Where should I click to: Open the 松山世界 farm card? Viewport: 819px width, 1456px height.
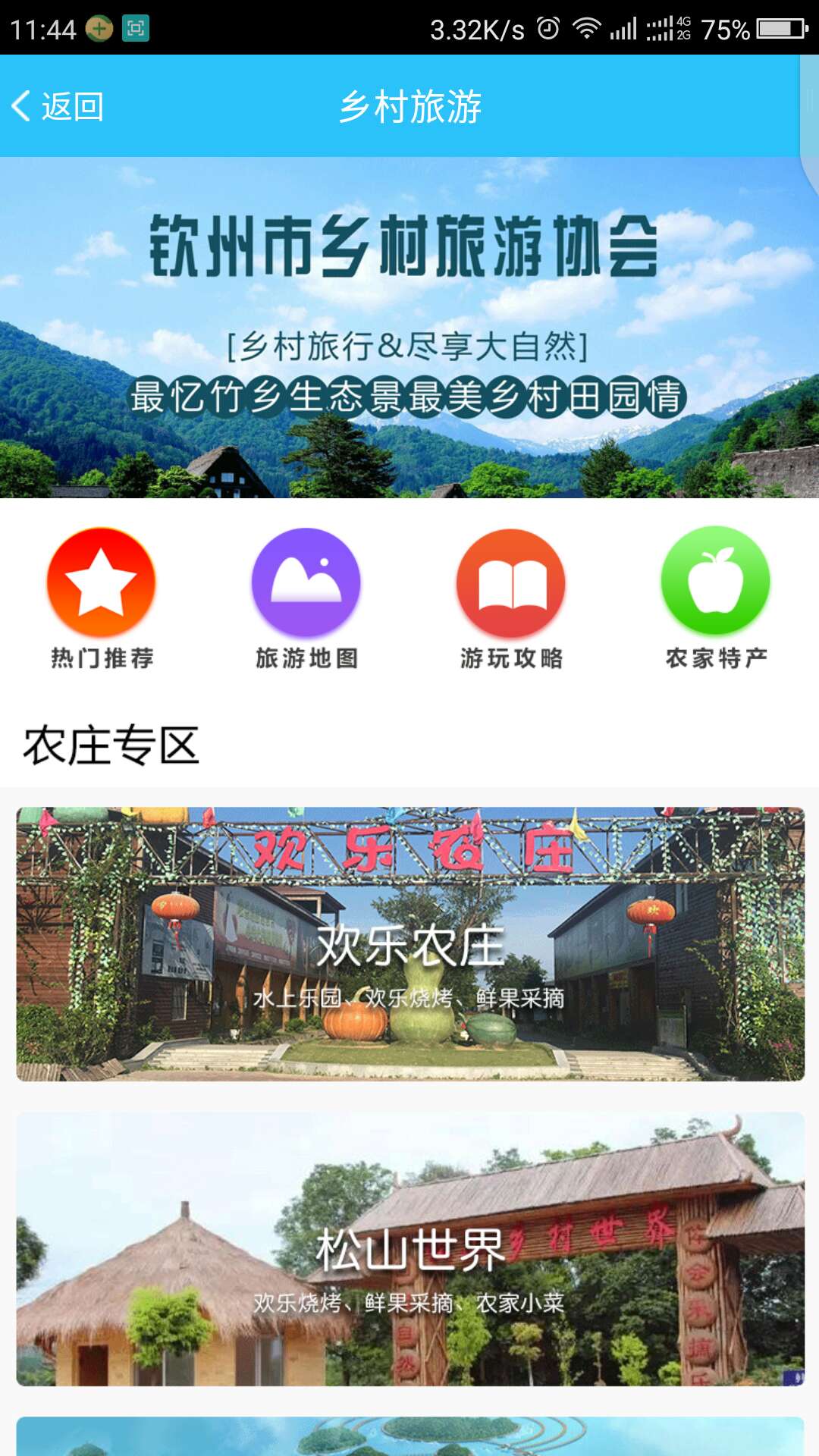pos(409,1249)
